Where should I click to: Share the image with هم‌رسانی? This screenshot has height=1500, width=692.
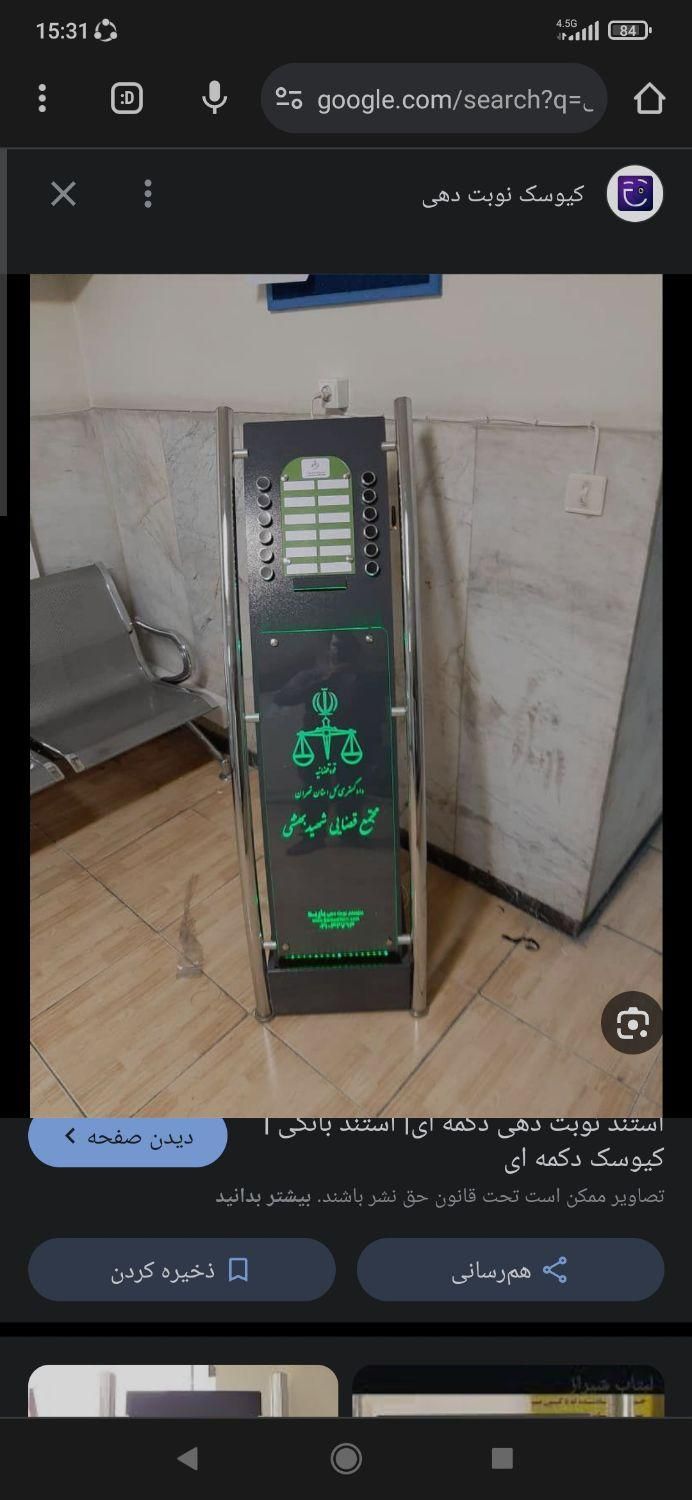point(510,1270)
